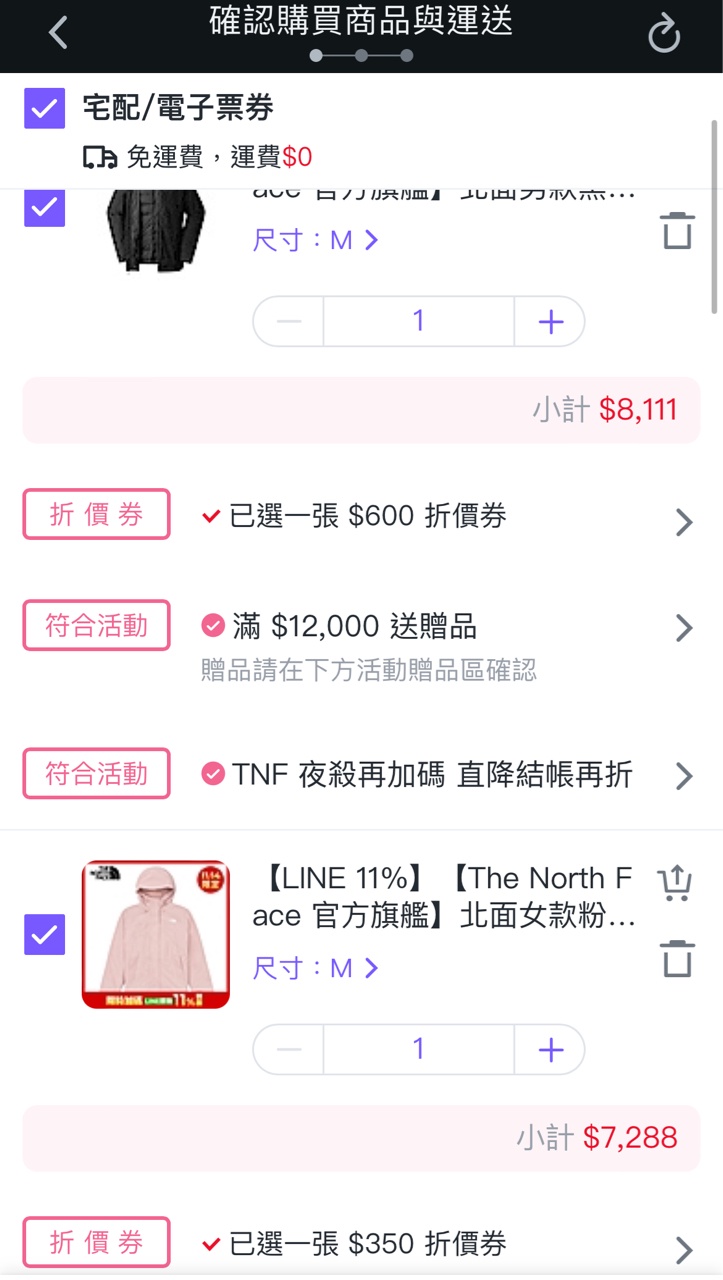
Task: Uncheck the black men's jacket item
Action: click(45, 207)
